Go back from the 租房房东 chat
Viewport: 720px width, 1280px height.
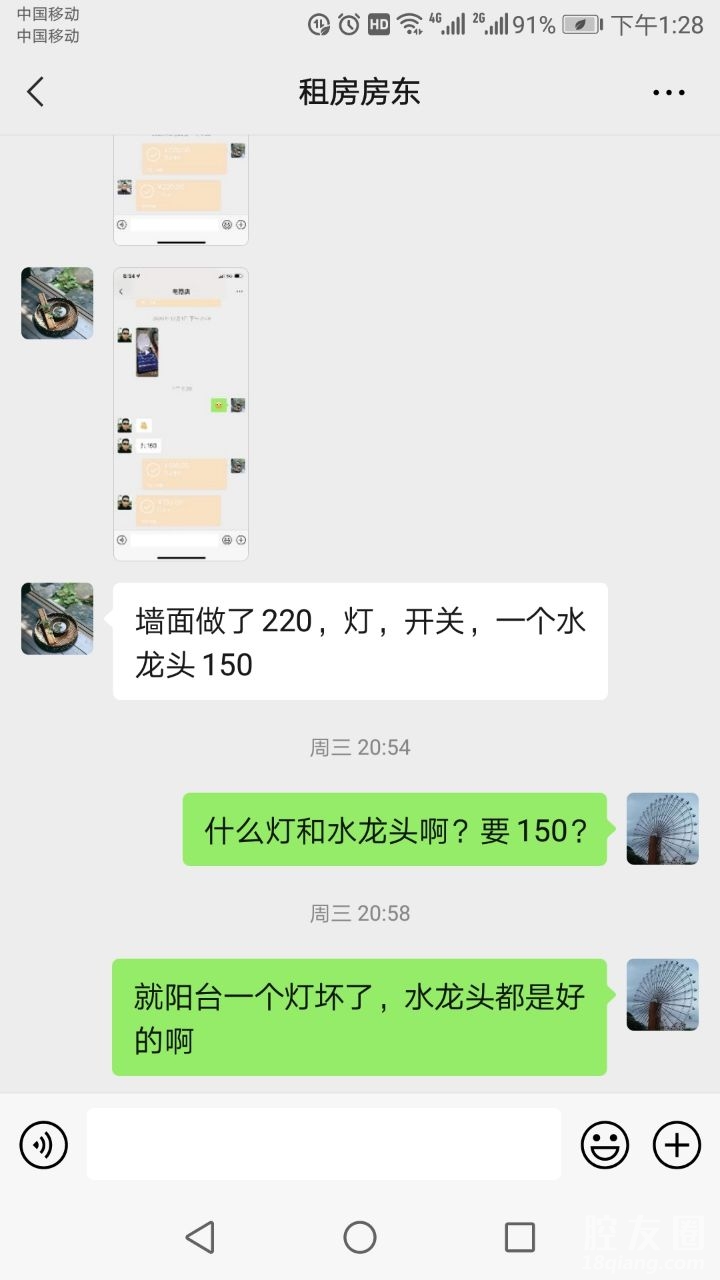36,92
